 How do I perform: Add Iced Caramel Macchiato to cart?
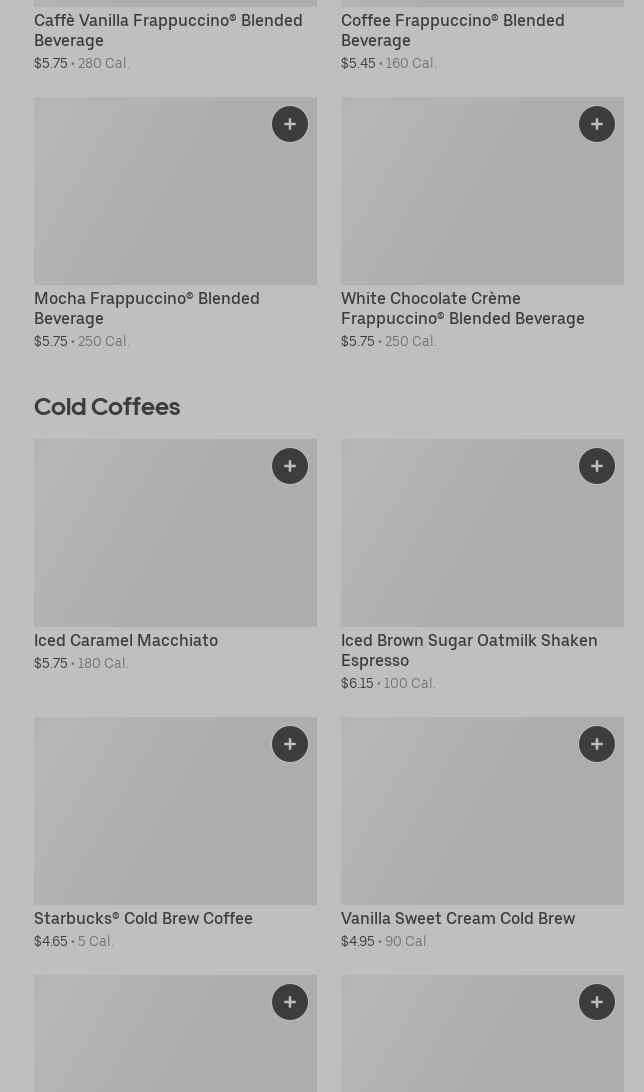[290, 466]
